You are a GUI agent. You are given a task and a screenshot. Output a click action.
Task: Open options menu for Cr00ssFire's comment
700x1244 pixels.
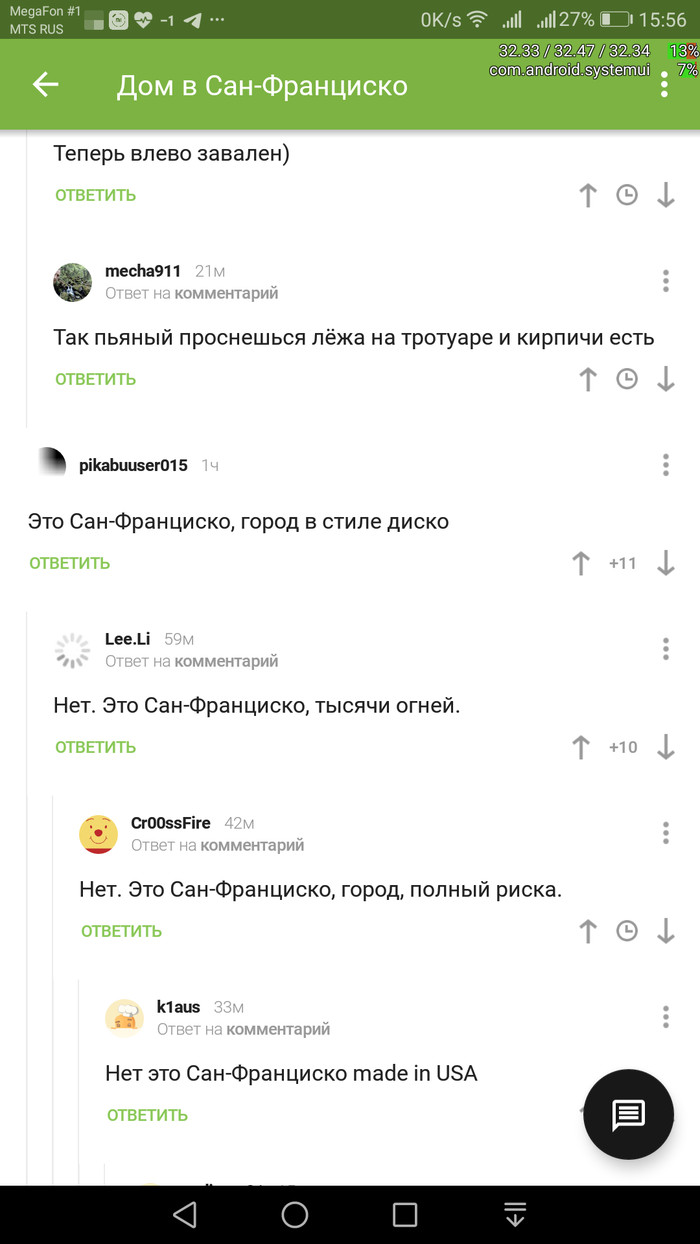[x=665, y=833]
